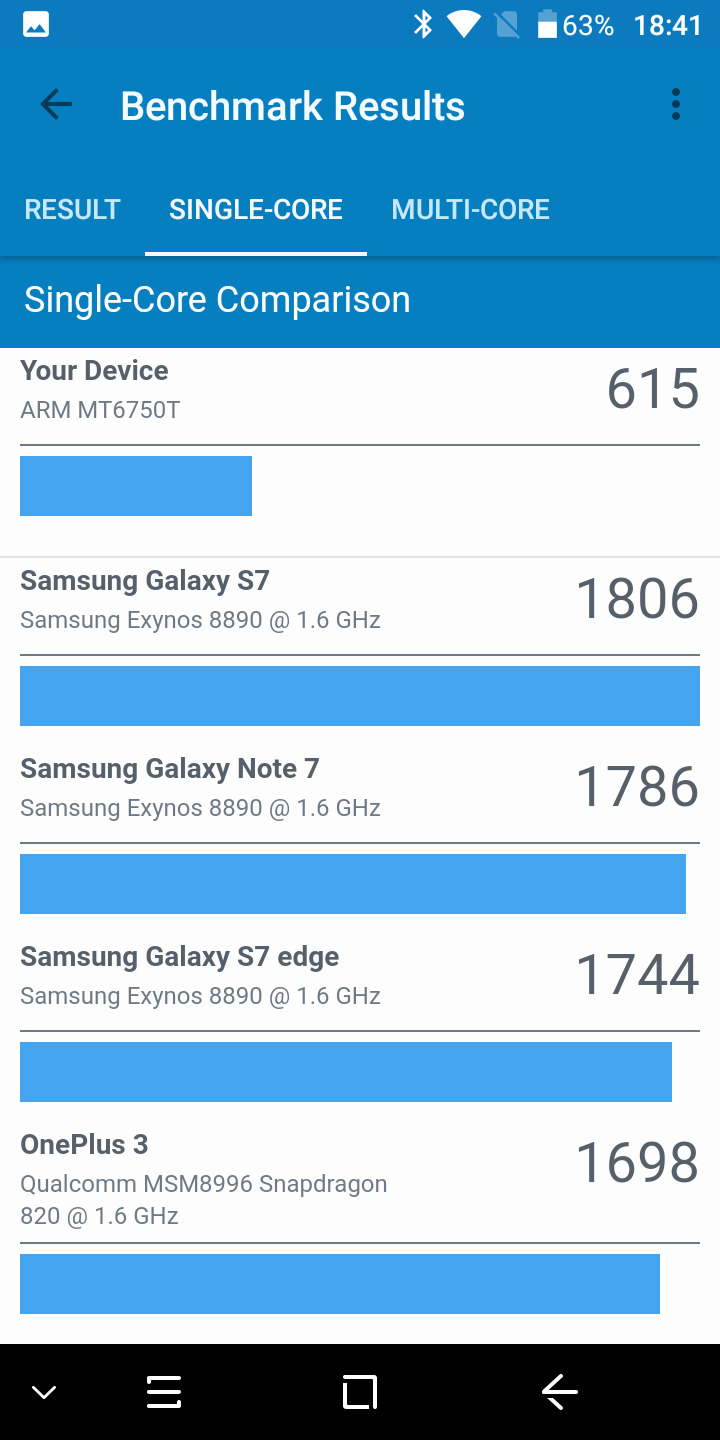This screenshot has width=720, height=1440.
Task: Hide the navigation bar with the chevron
Action: pos(44,1392)
